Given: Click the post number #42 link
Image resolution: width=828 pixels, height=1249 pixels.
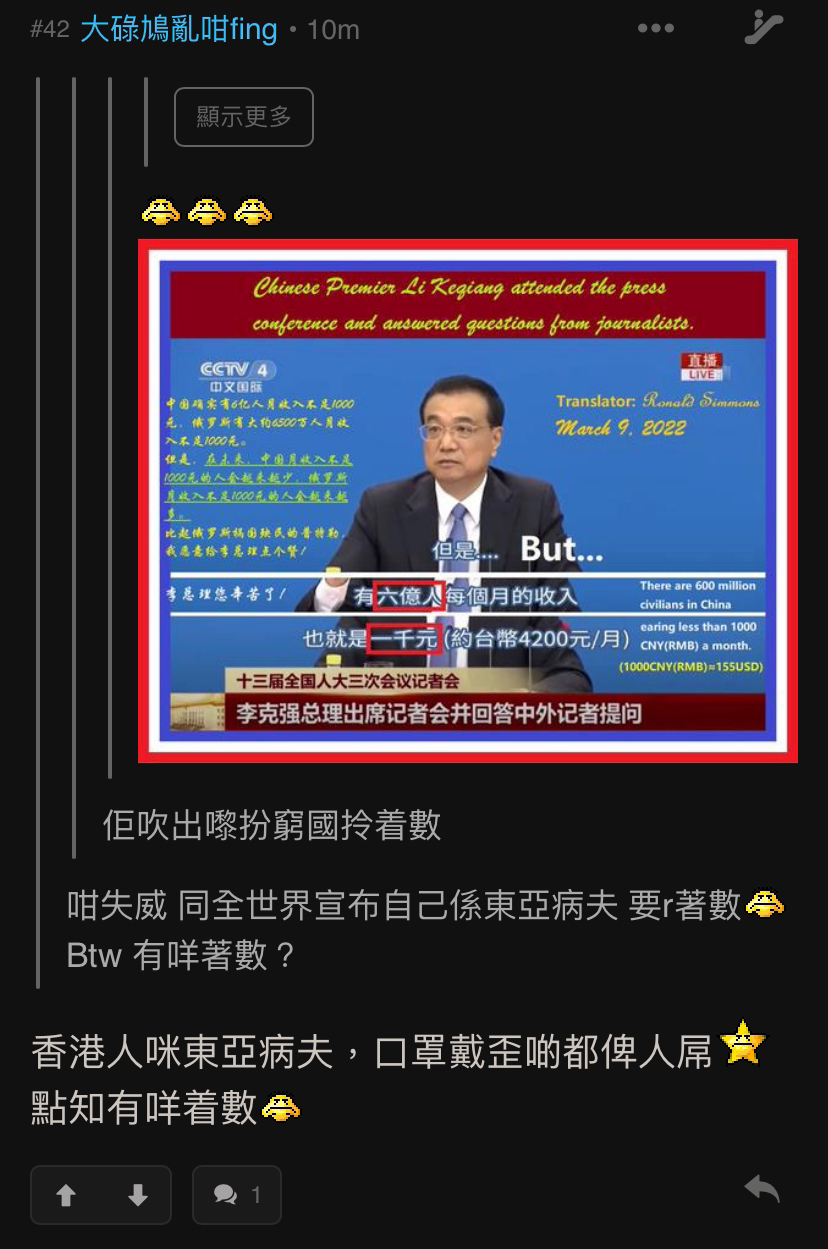Looking at the screenshot, I should [x=48, y=28].
